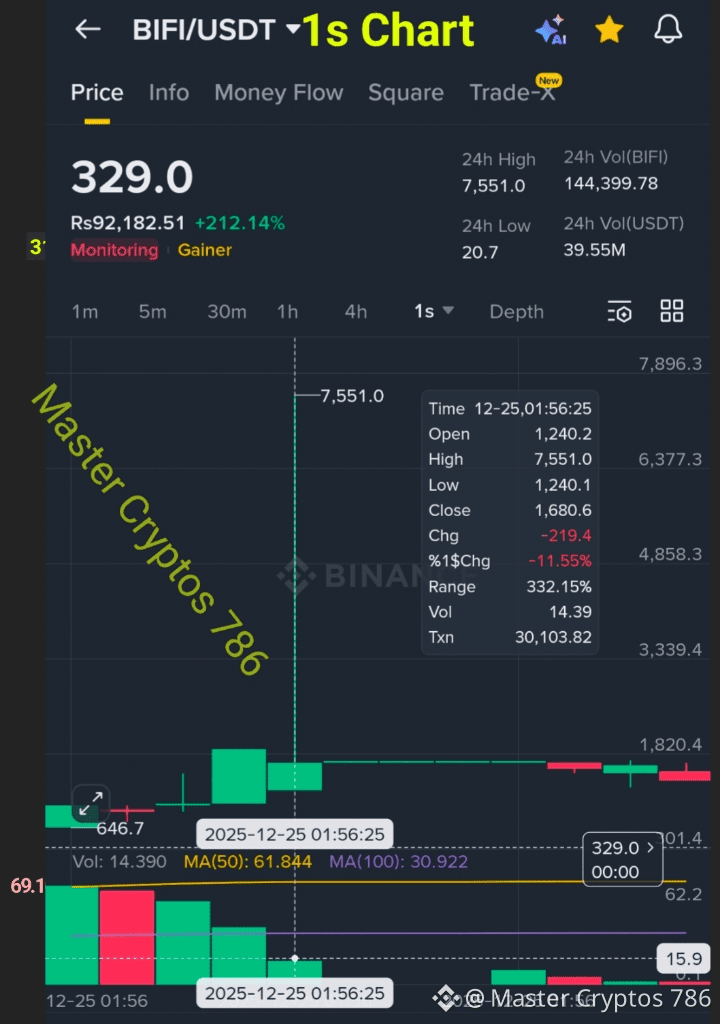Screen dimensions: 720x1024
Task: Expand the chart to fullscreen
Action: pos(91,803)
